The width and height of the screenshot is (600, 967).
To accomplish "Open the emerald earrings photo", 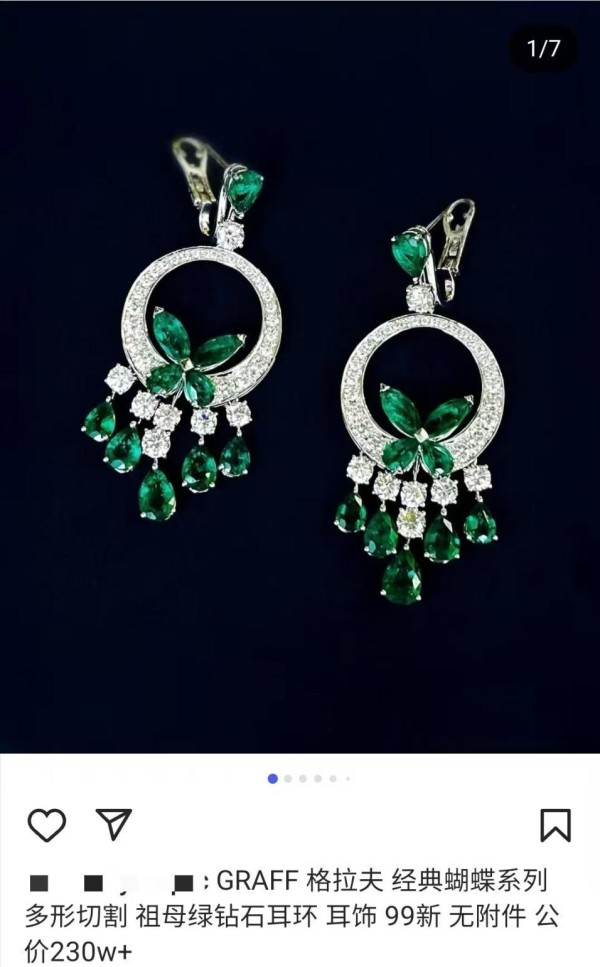I will click(x=300, y=380).
